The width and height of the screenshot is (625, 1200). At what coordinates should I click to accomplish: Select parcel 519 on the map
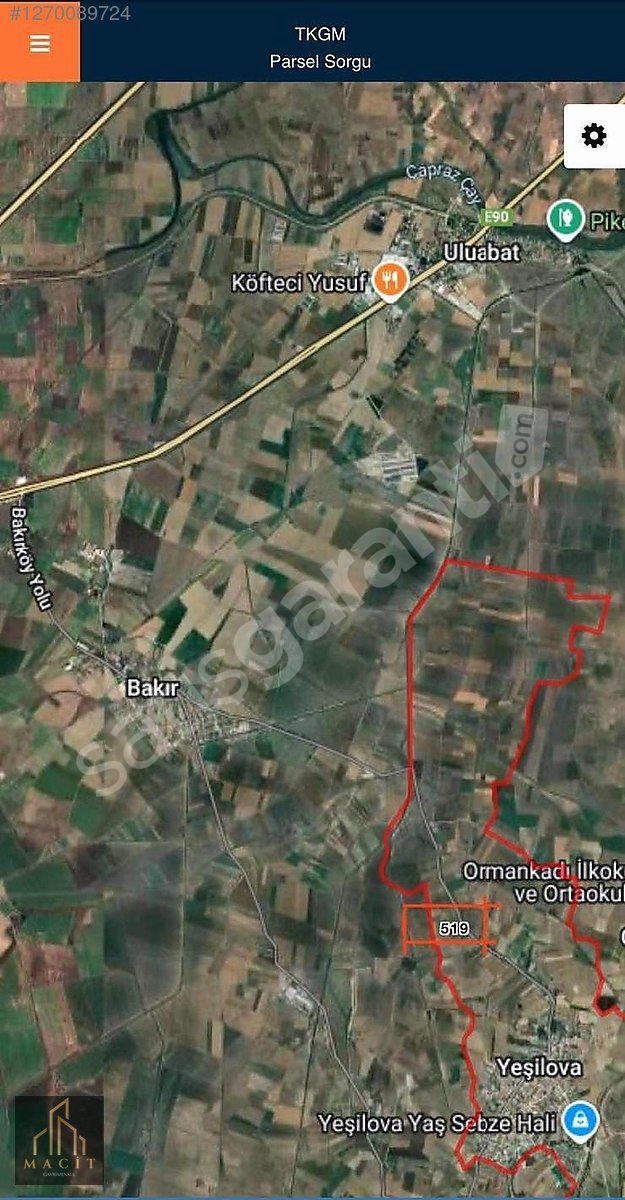(x=452, y=928)
